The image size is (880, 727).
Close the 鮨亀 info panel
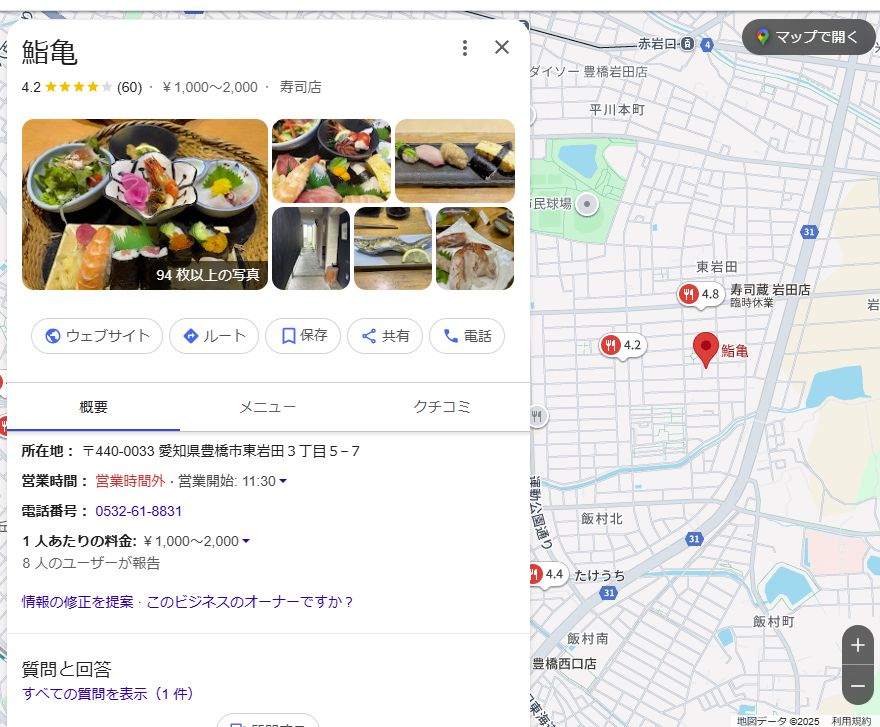(502, 47)
